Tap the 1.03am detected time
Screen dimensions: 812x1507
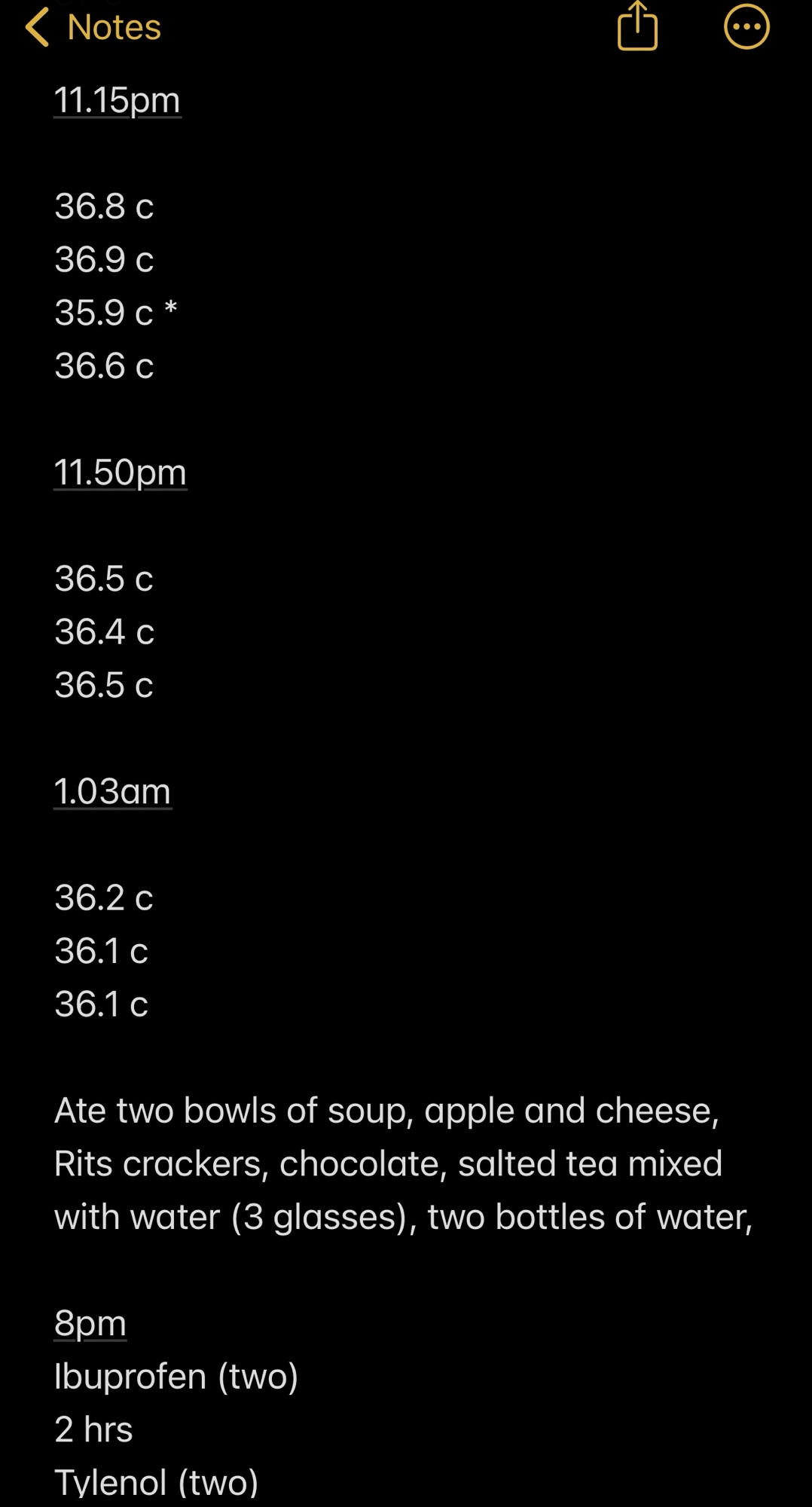coord(113,791)
